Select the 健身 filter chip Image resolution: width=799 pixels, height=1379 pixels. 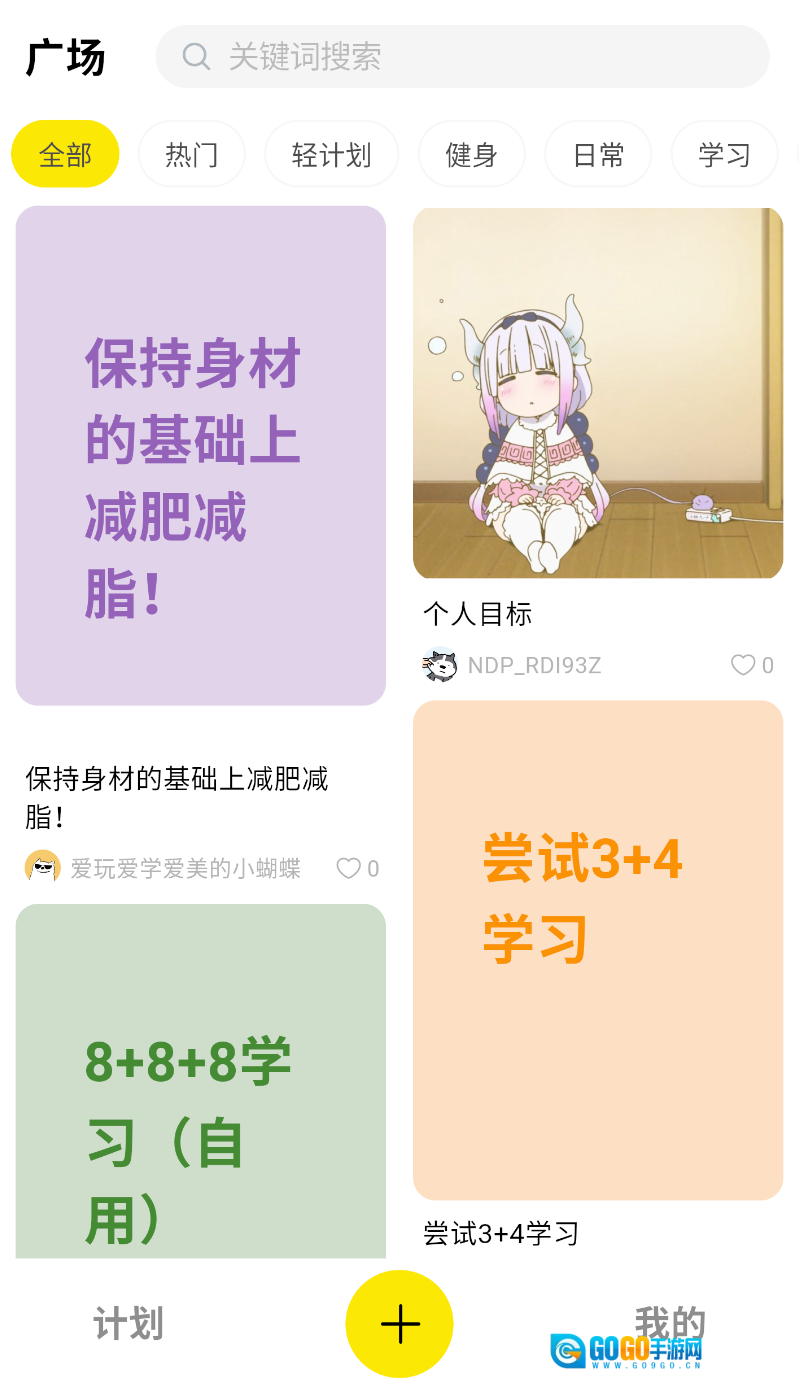(x=471, y=154)
